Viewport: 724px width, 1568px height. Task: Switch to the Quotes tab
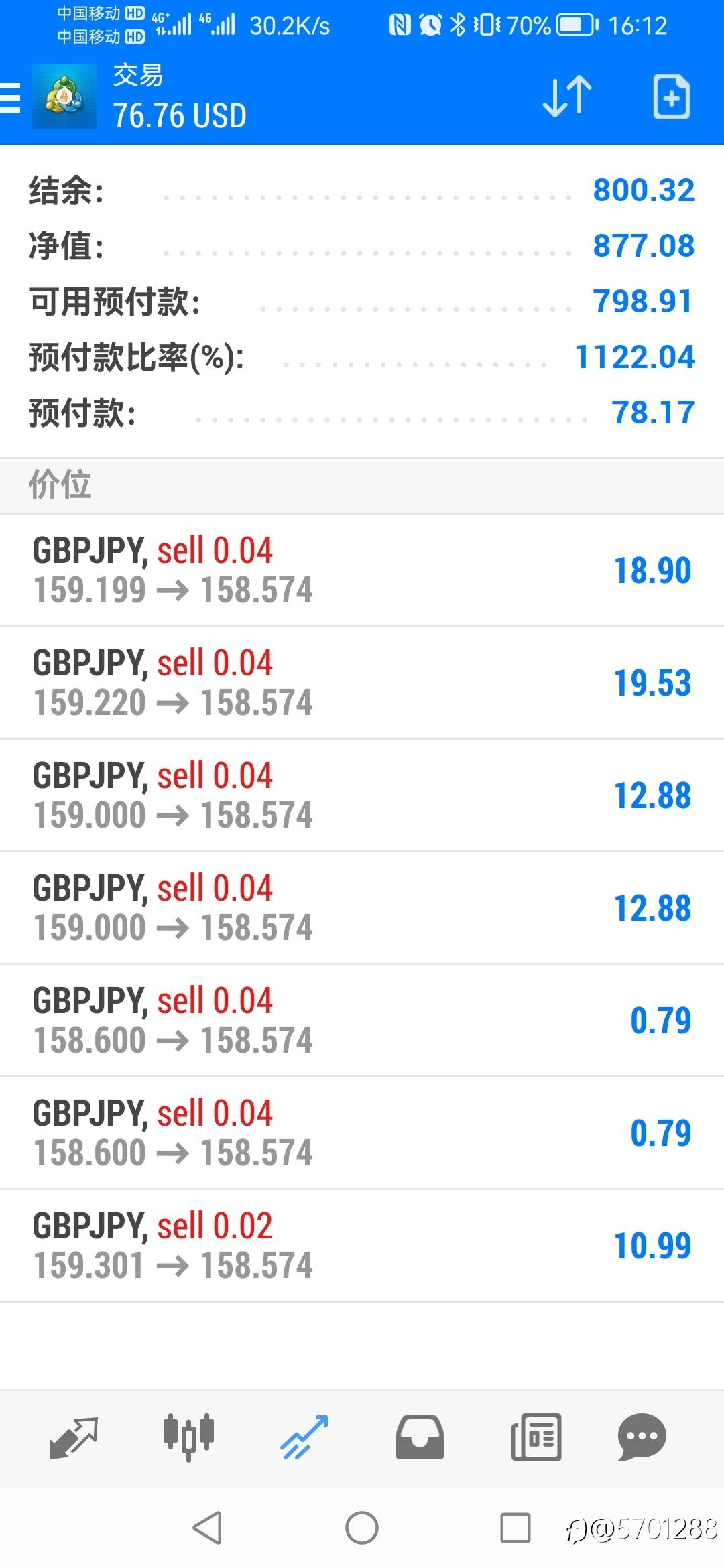click(74, 1437)
